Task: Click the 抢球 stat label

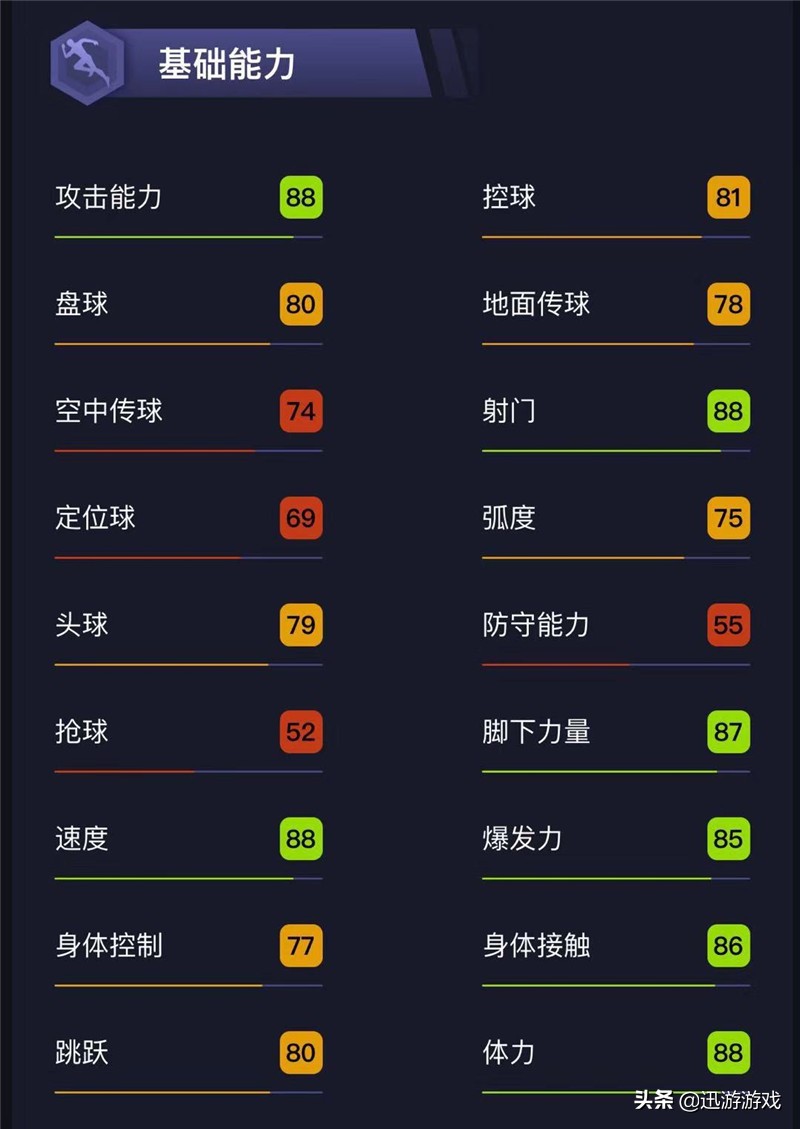Action: click(82, 733)
